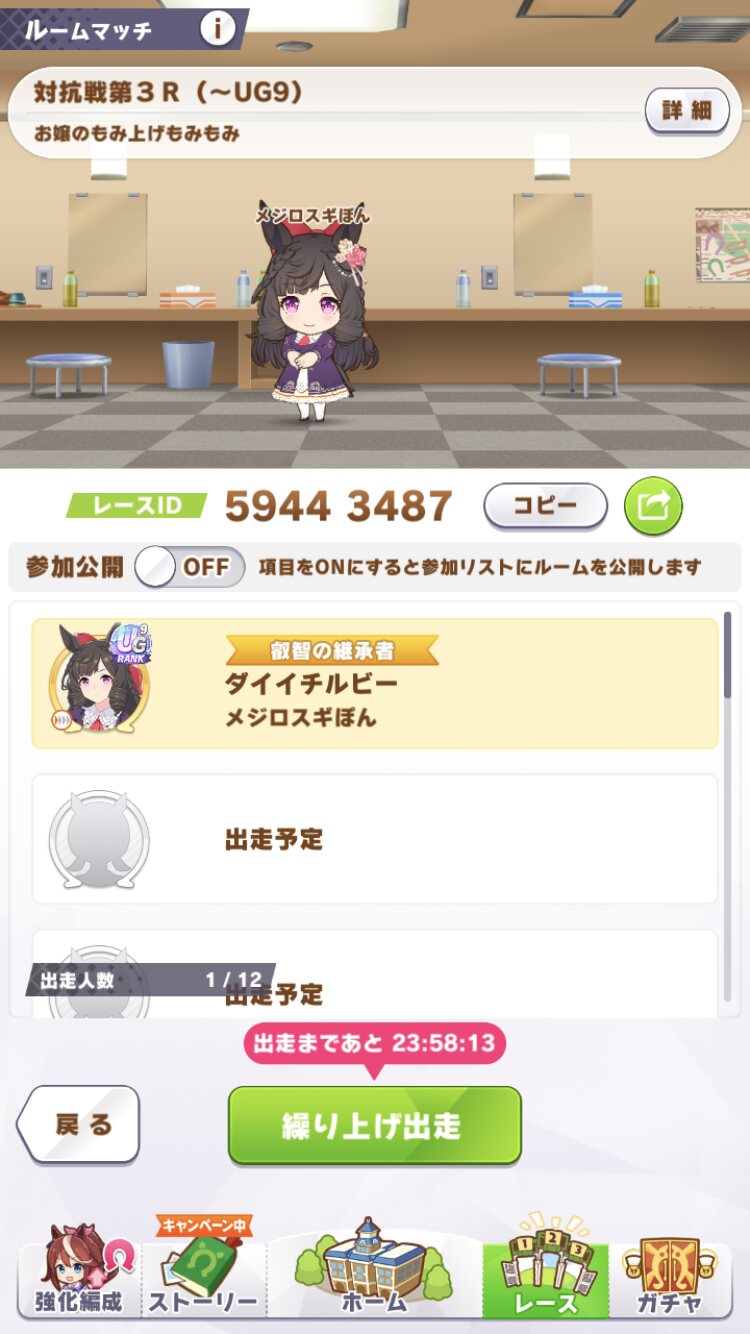750x1334 pixels.
Task: Select the first empty 出走予定 slot
Action: pyautogui.click(x=375, y=839)
